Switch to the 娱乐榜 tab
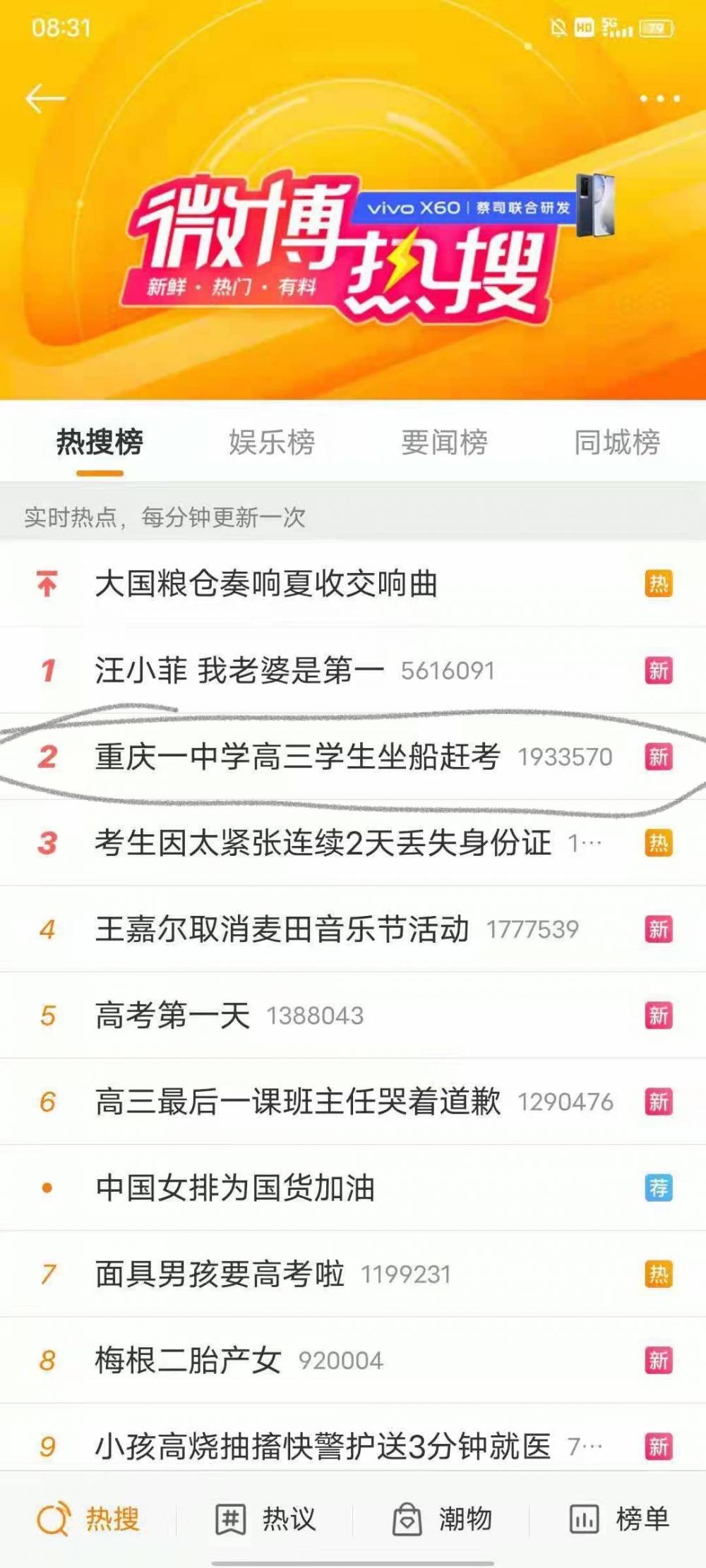706x1568 pixels. (271, 442)
